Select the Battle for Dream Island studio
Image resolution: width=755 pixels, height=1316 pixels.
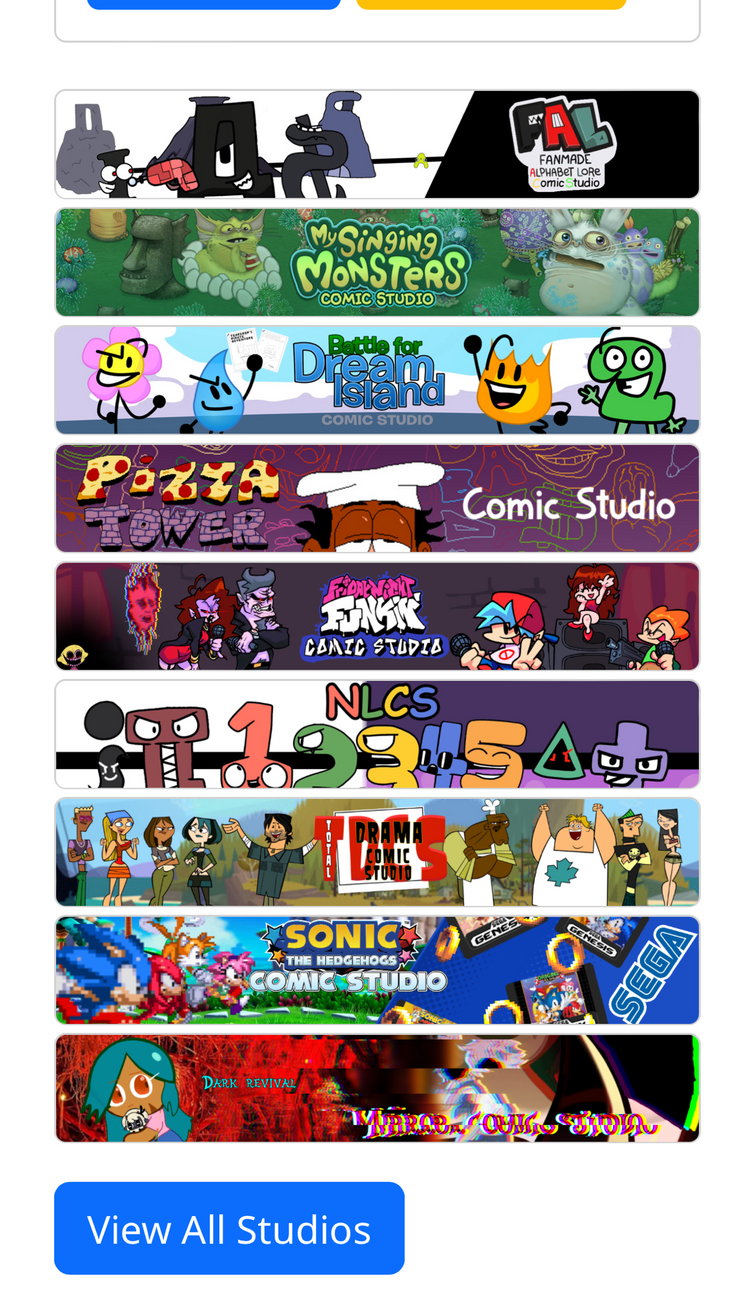tap(377, 380)
